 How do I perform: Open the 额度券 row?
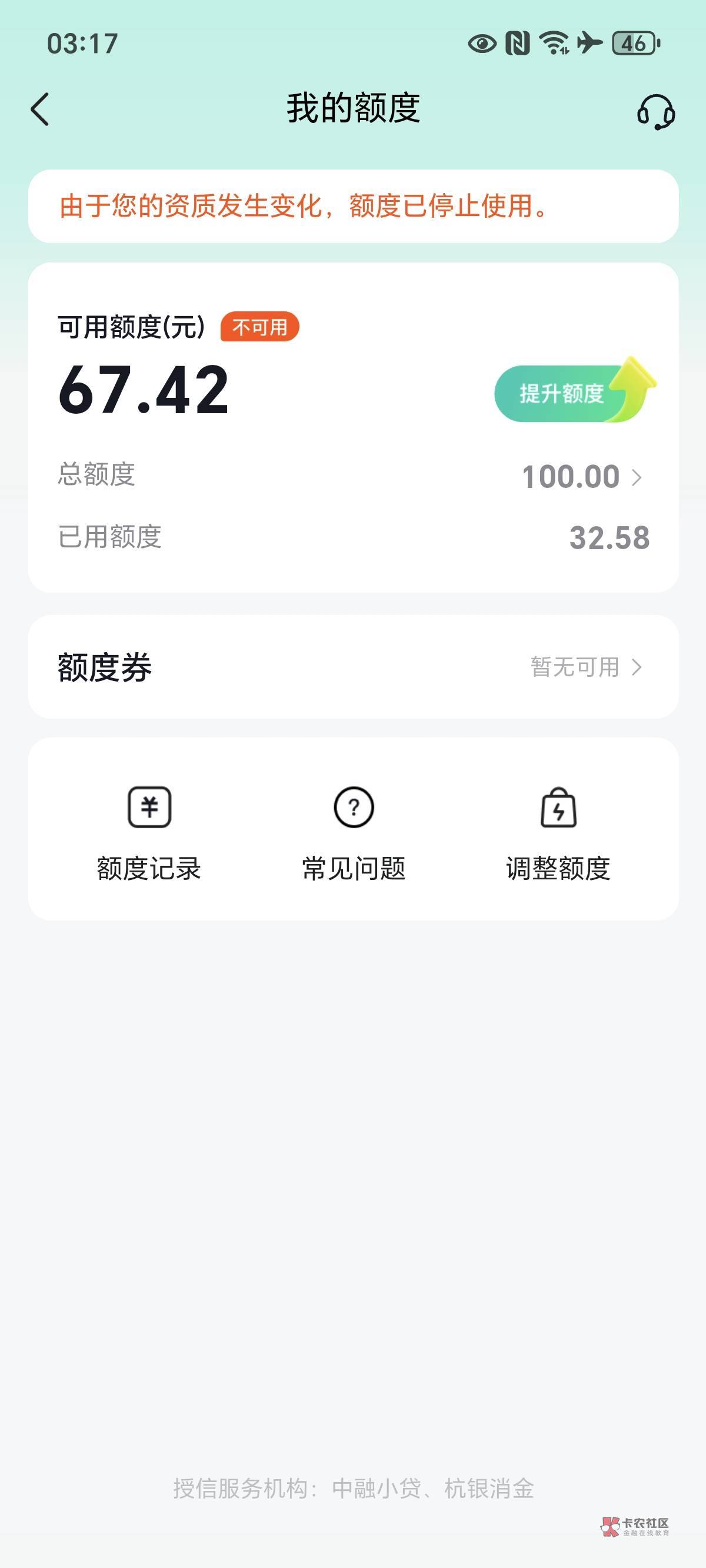point(353,667)
